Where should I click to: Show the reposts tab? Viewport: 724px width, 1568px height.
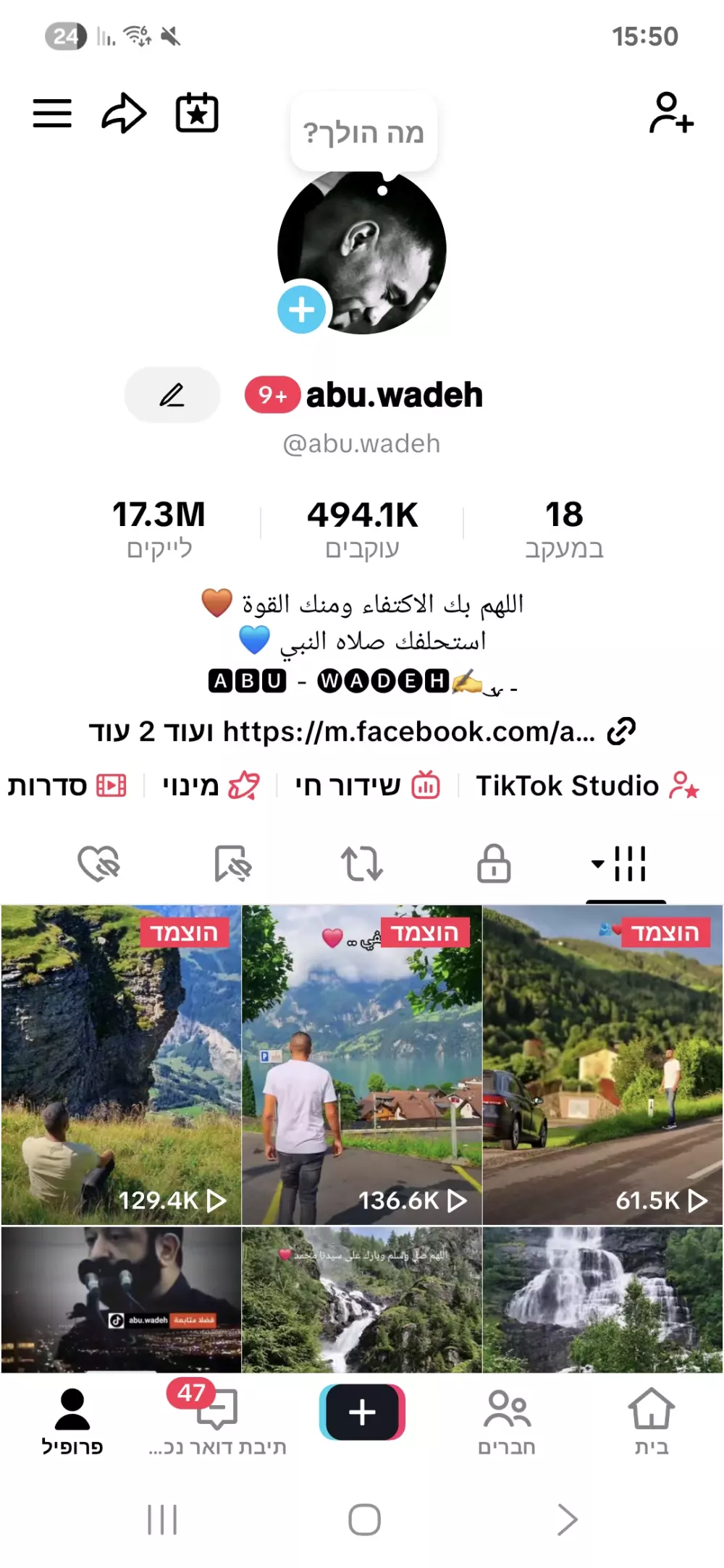363,865
